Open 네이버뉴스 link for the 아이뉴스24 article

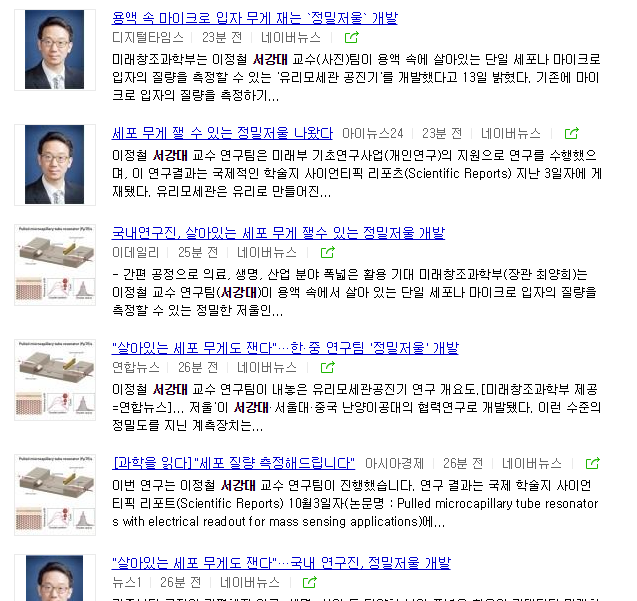click(x=511, y=133)
